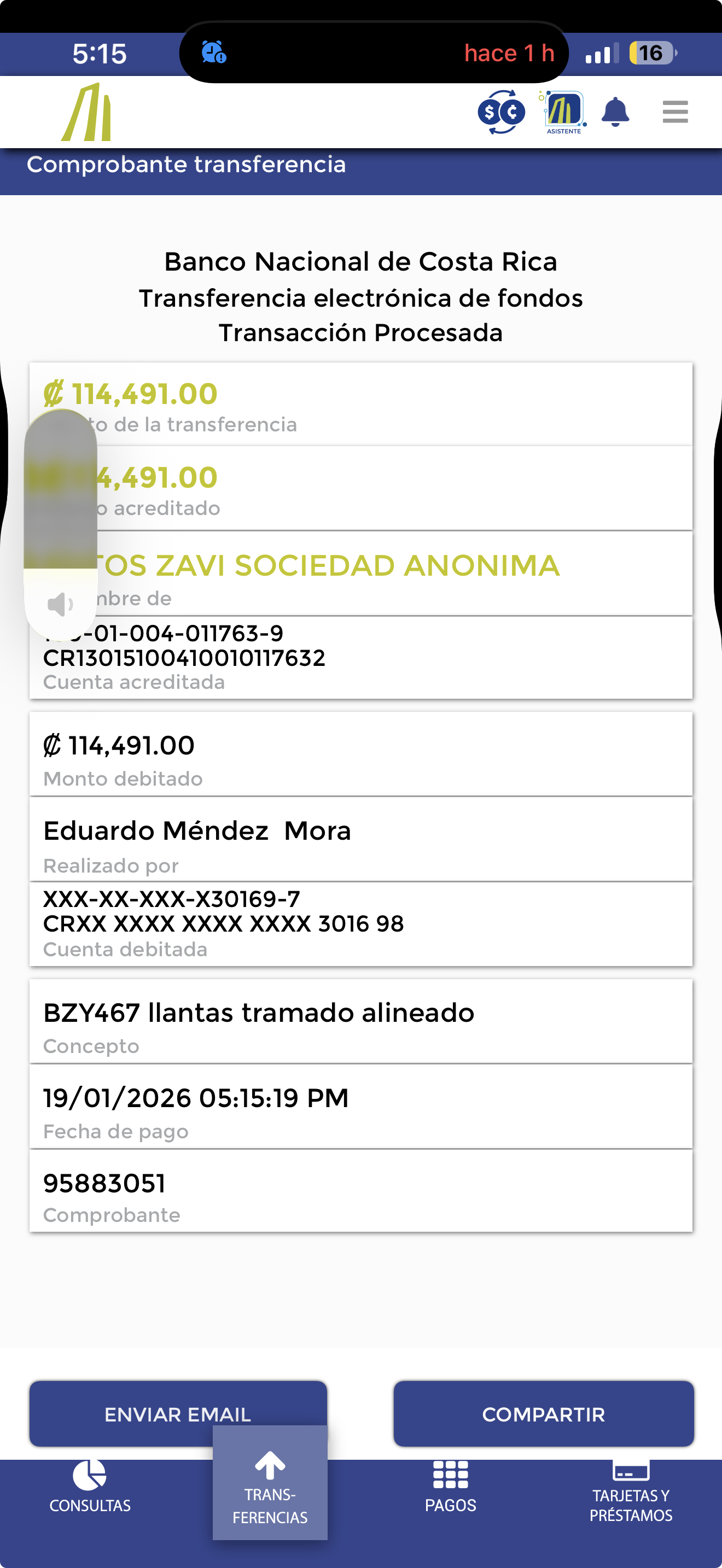Tap the bank logo in the header
The image size is (722, 1568).
tap(87, 113)
